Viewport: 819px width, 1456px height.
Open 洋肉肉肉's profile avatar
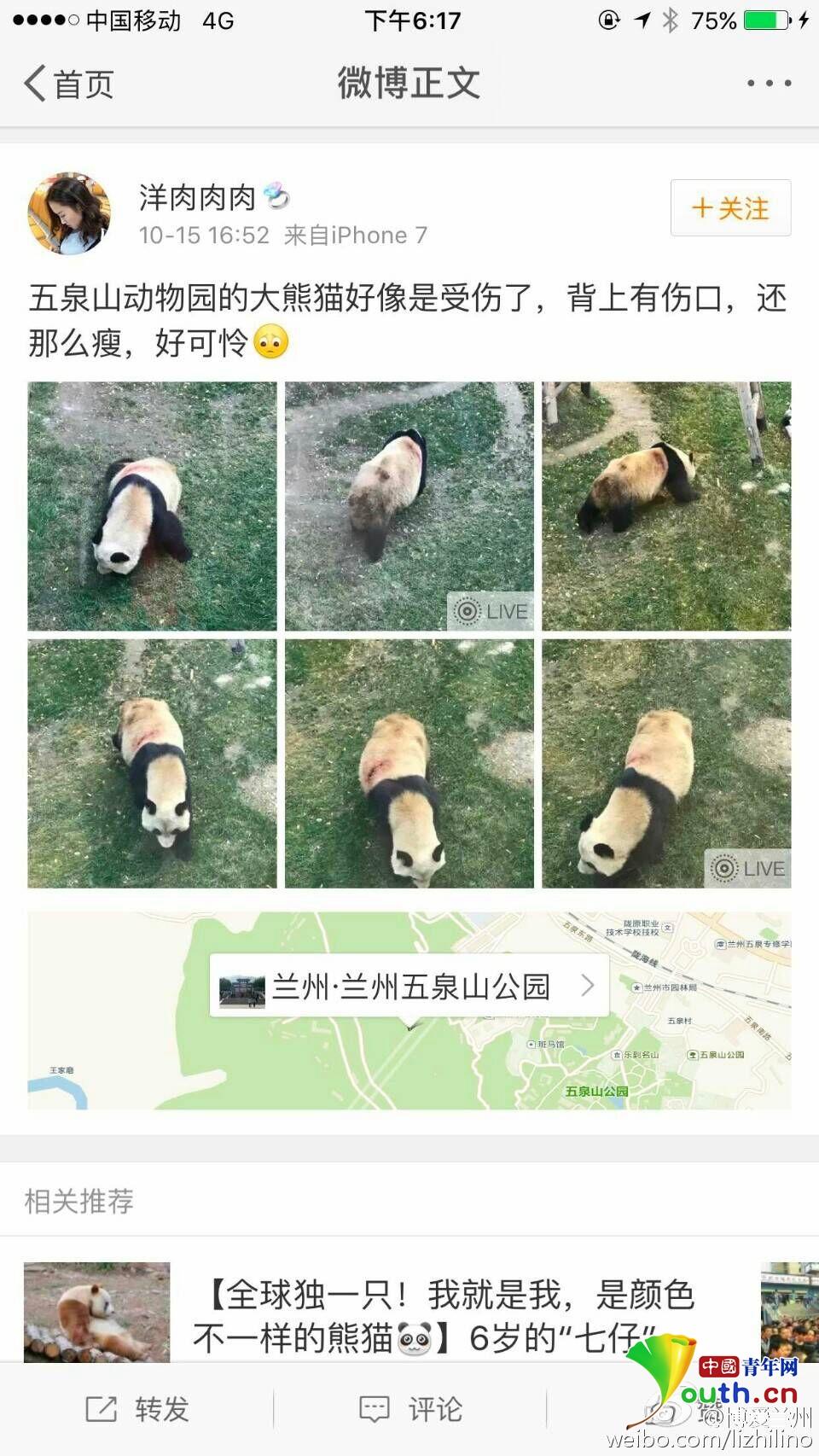(69, 213)
